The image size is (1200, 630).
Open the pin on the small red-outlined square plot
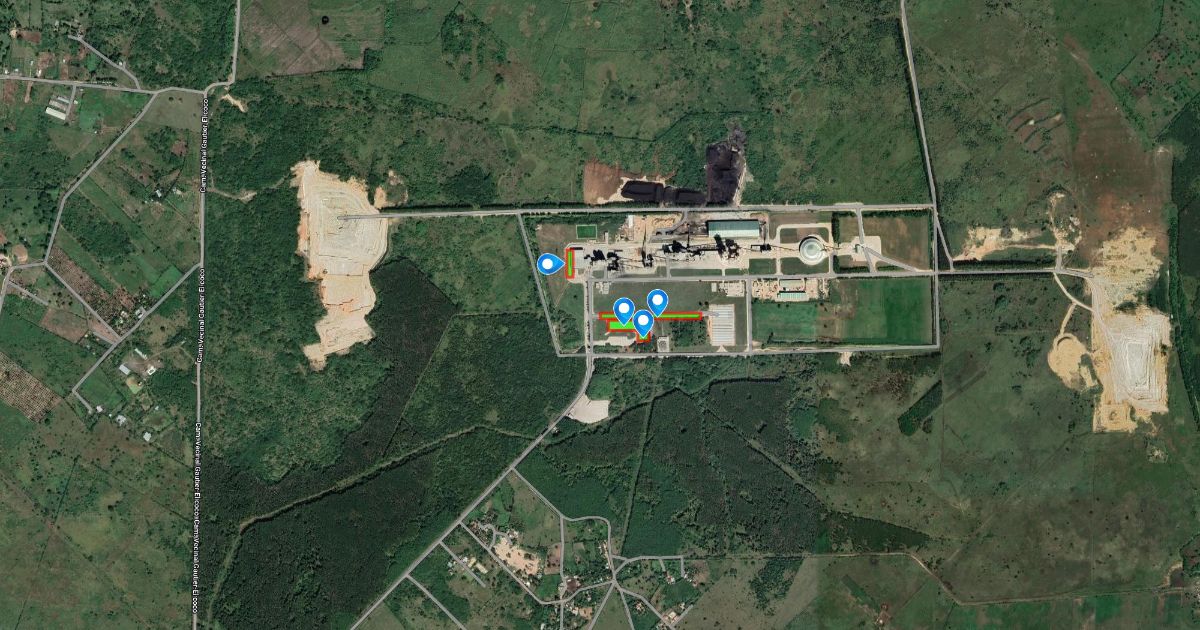point(643,320)
